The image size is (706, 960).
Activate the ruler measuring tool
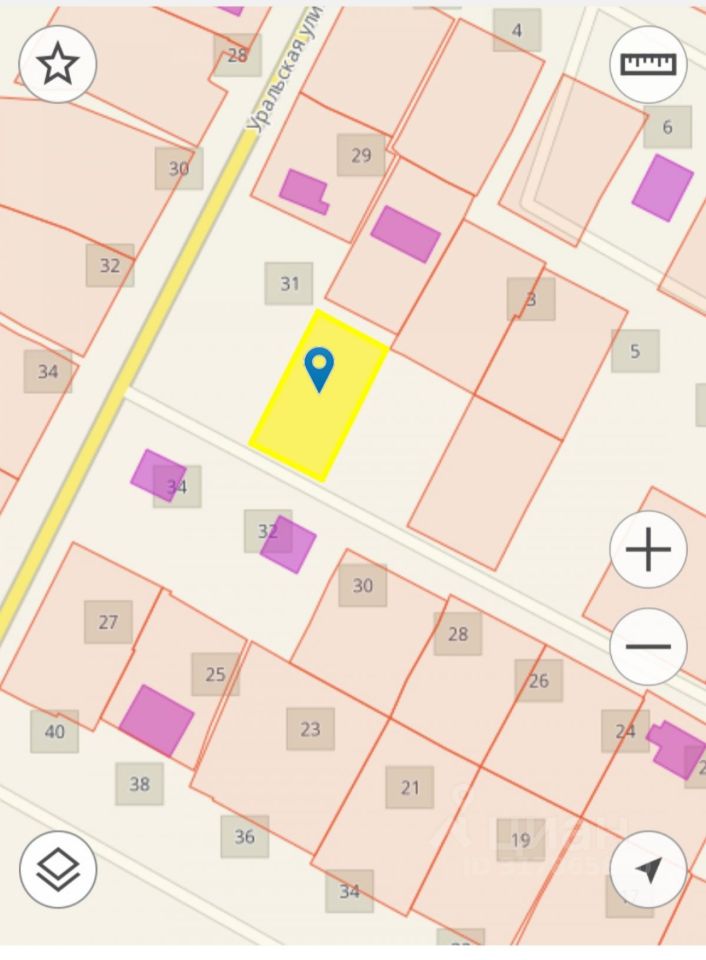point(648,65)
